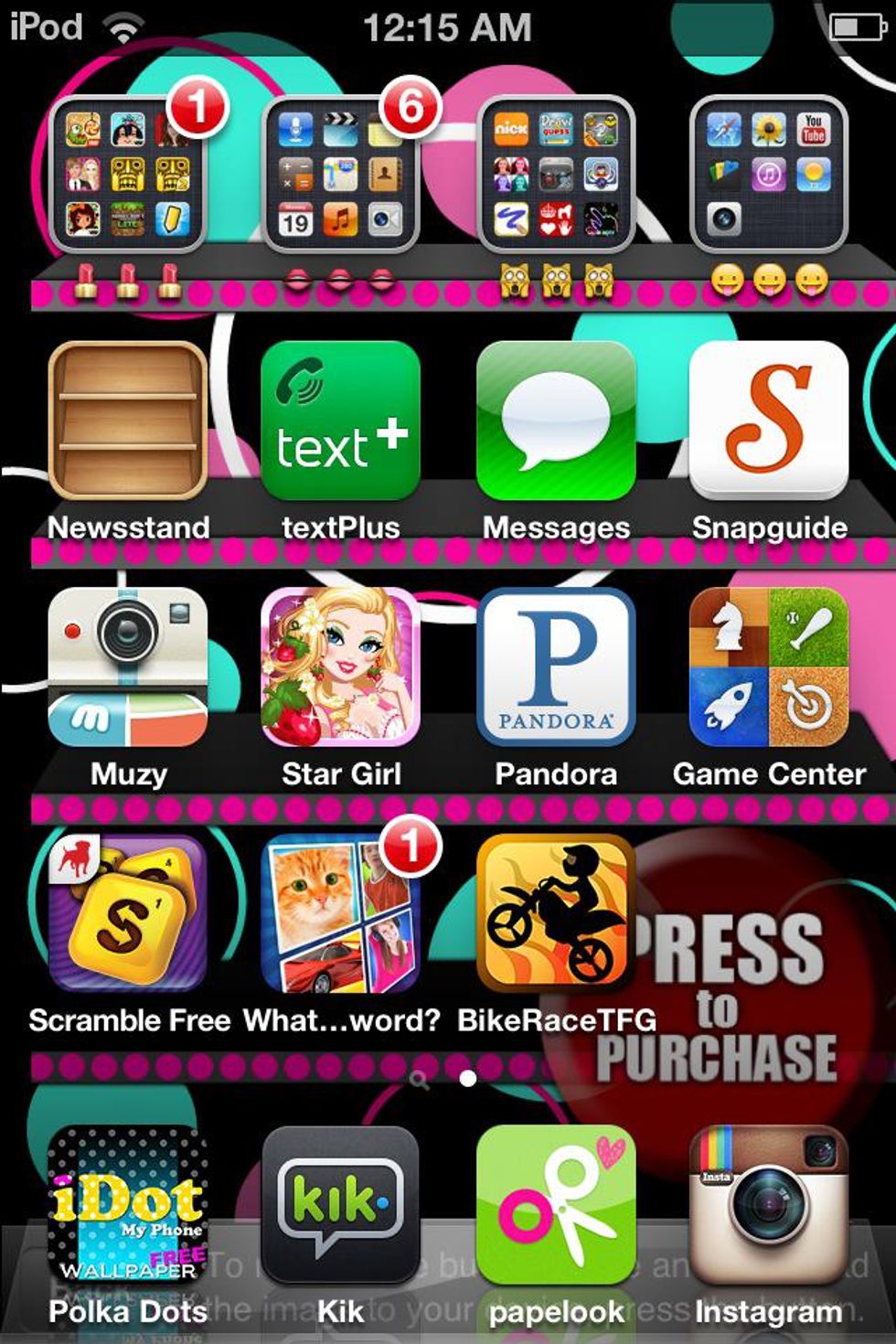Launch the Muzy app
Screen dimensions: 896x1344
pos(128,667)
